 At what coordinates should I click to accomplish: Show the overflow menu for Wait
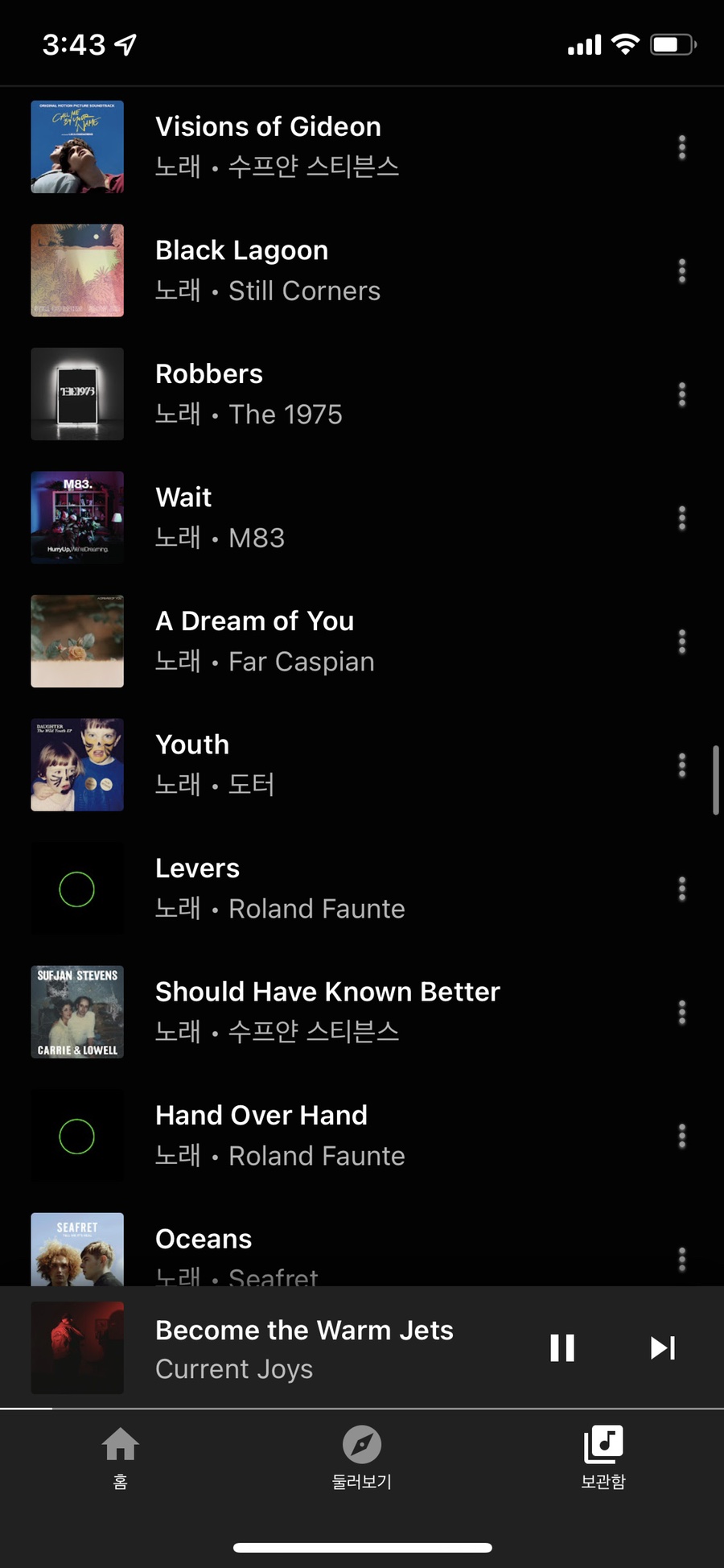coord(682,518)
